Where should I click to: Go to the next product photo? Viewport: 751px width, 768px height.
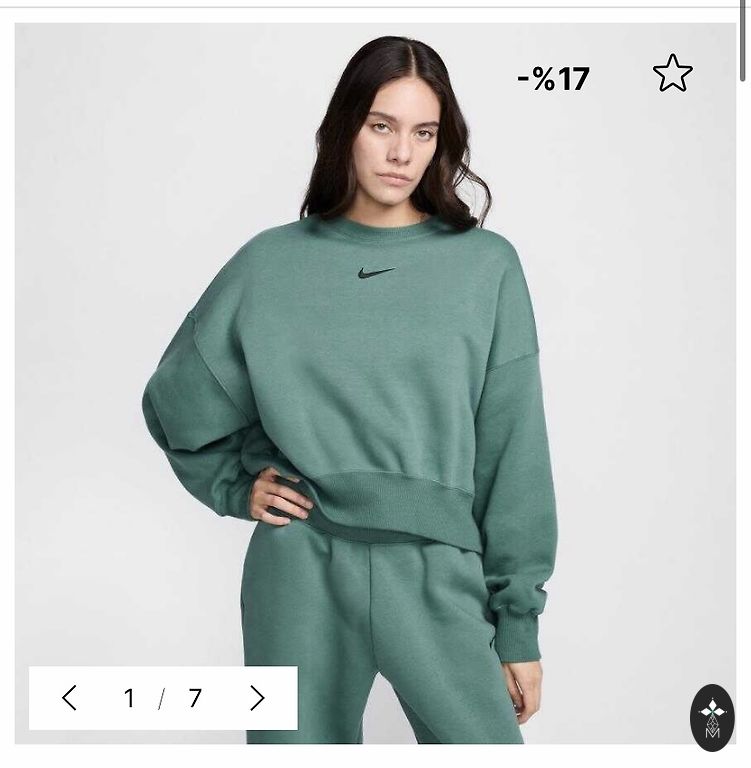(x=257, y=698)
